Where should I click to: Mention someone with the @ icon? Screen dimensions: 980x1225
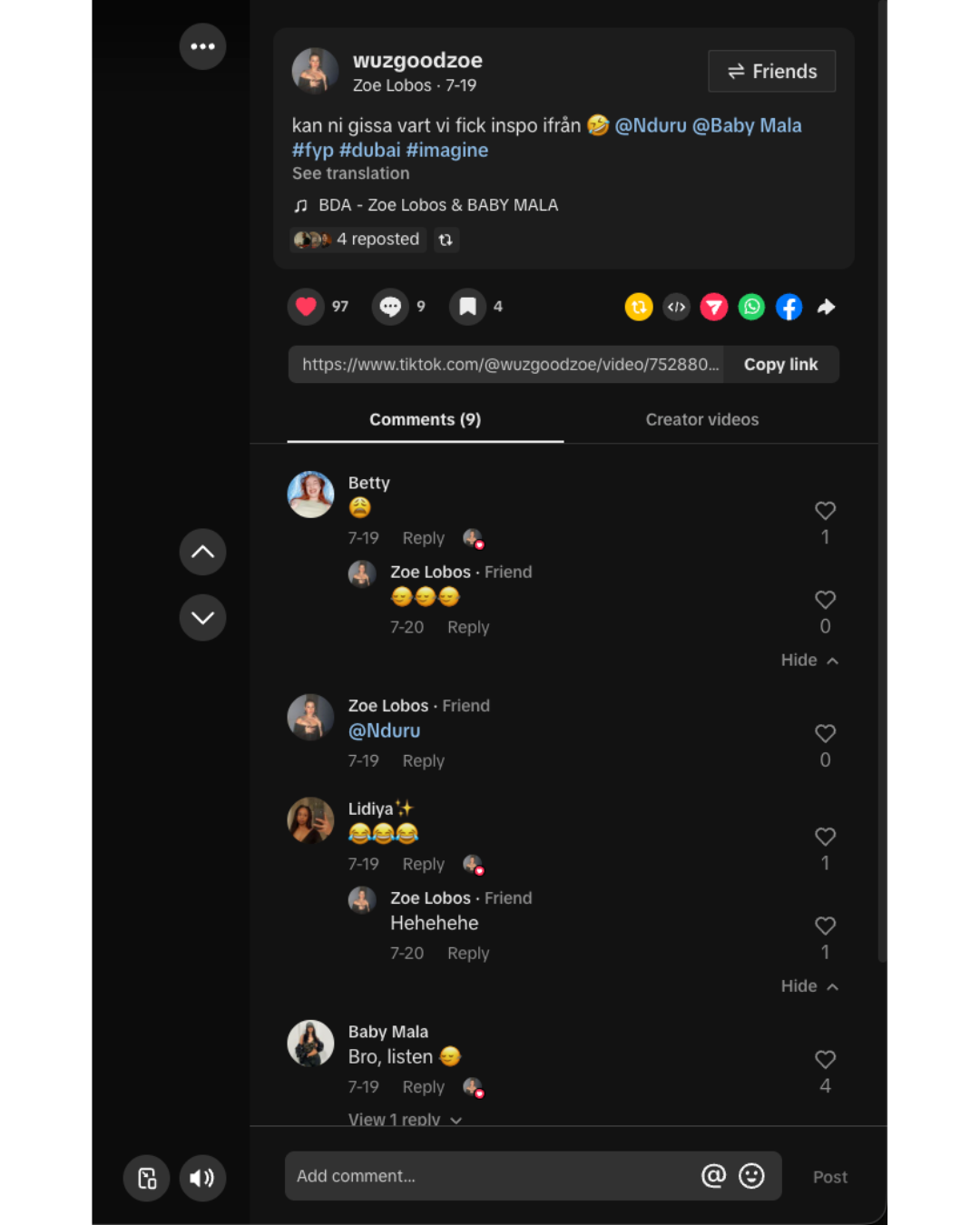point(713,1176)
